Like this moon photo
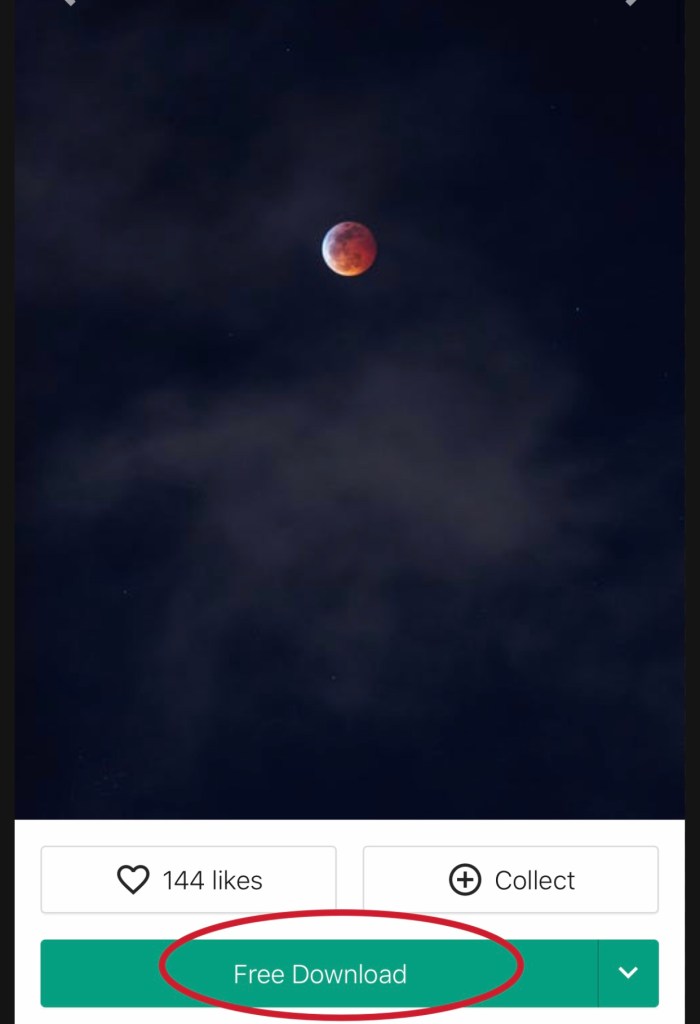This screenshot has width=700, height=1024. pyautogui.click(x=188, y=880)
